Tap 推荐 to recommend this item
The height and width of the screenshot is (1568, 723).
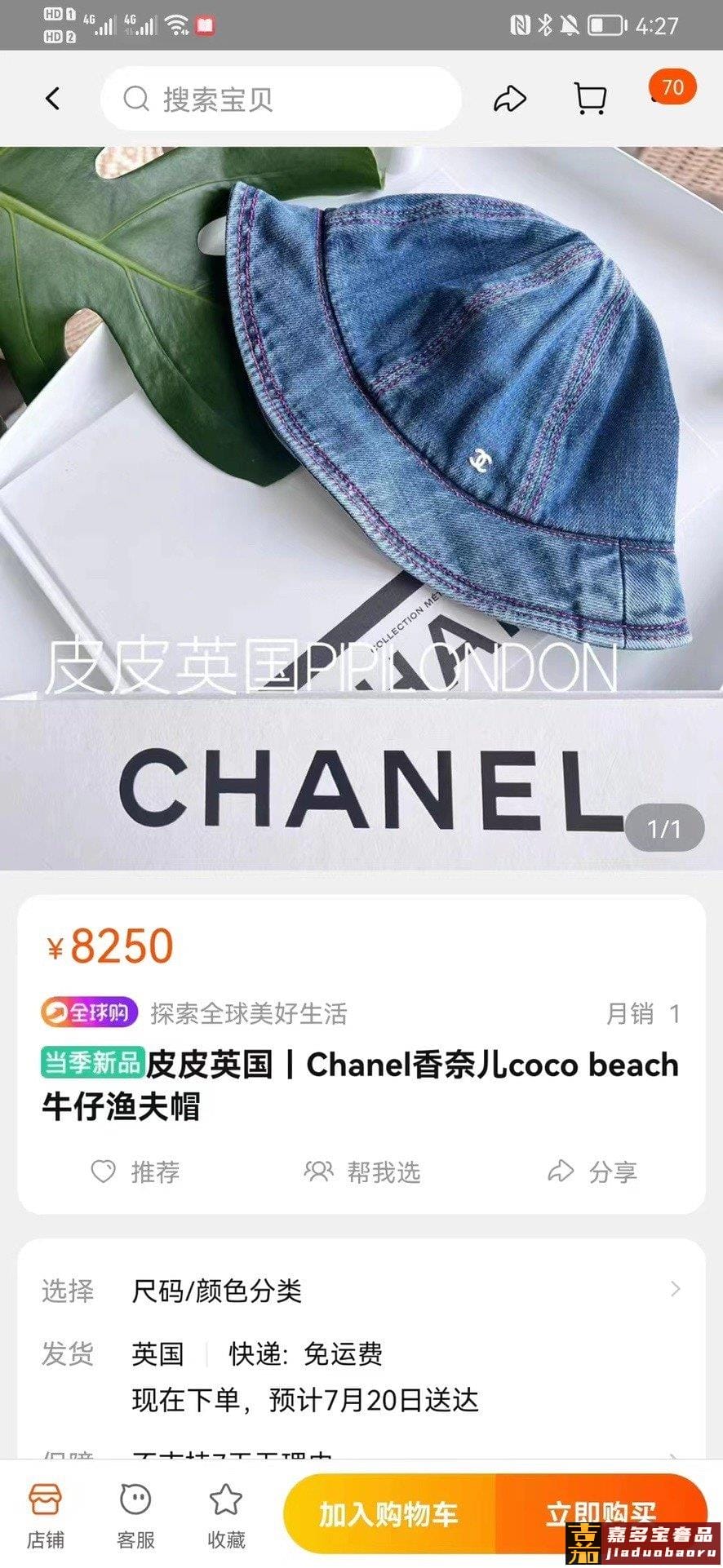coord(135,1172)
